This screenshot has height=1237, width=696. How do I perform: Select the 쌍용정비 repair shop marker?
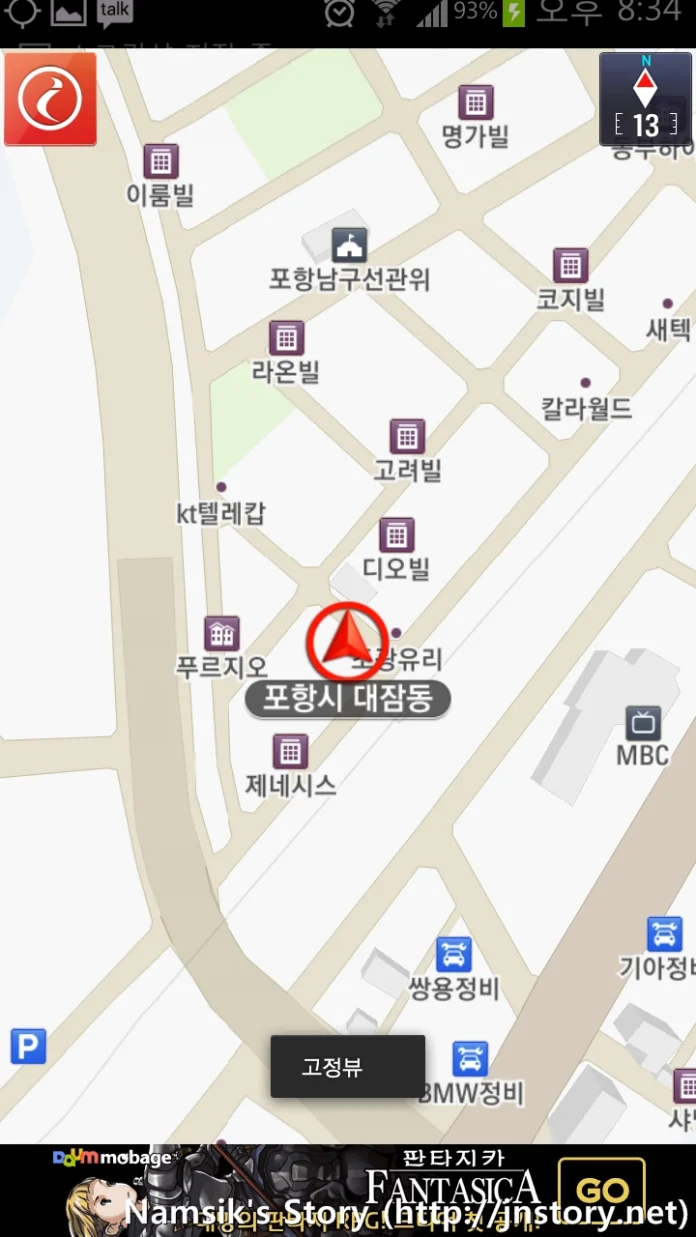click(x=453, y=954)
